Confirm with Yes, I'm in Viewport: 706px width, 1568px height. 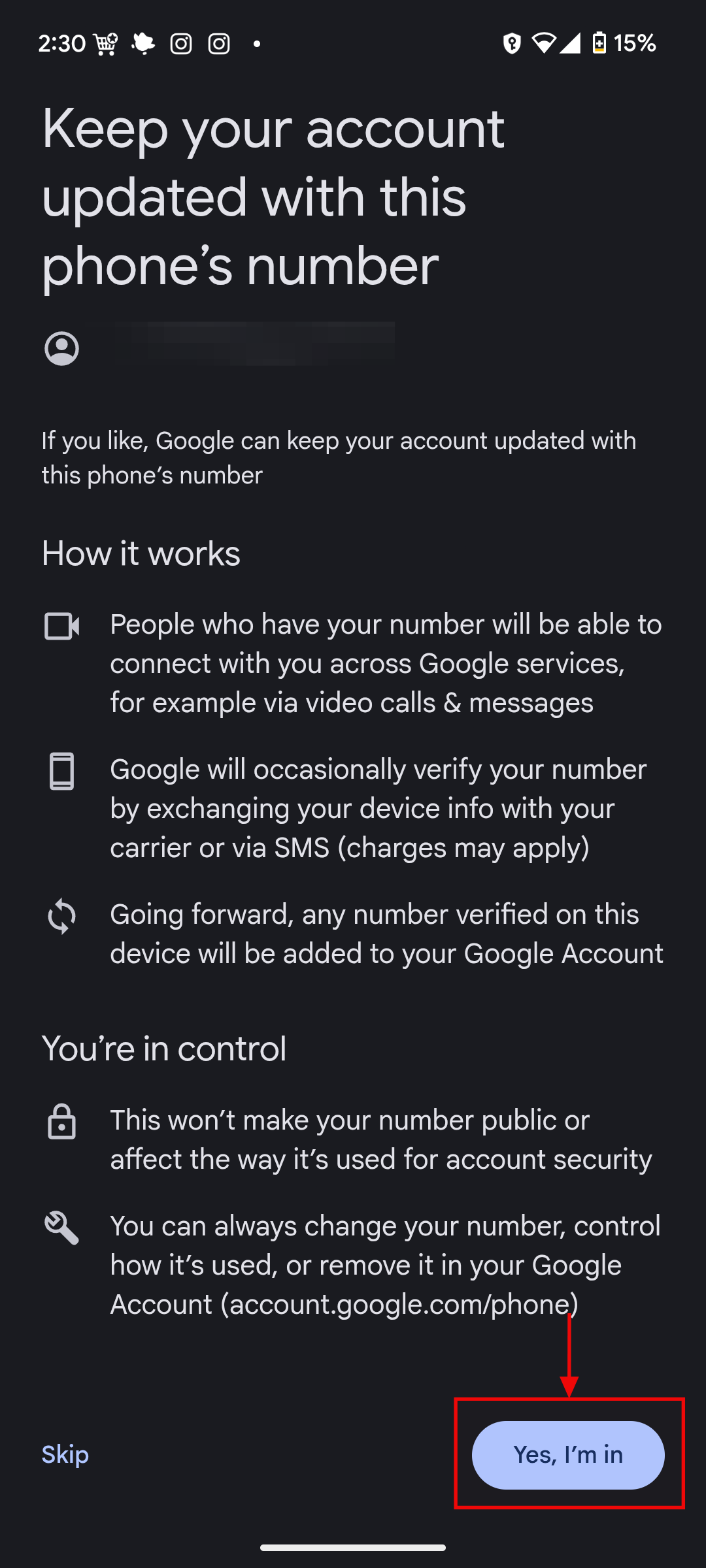pyautogui.click(x=567, y=1455)
